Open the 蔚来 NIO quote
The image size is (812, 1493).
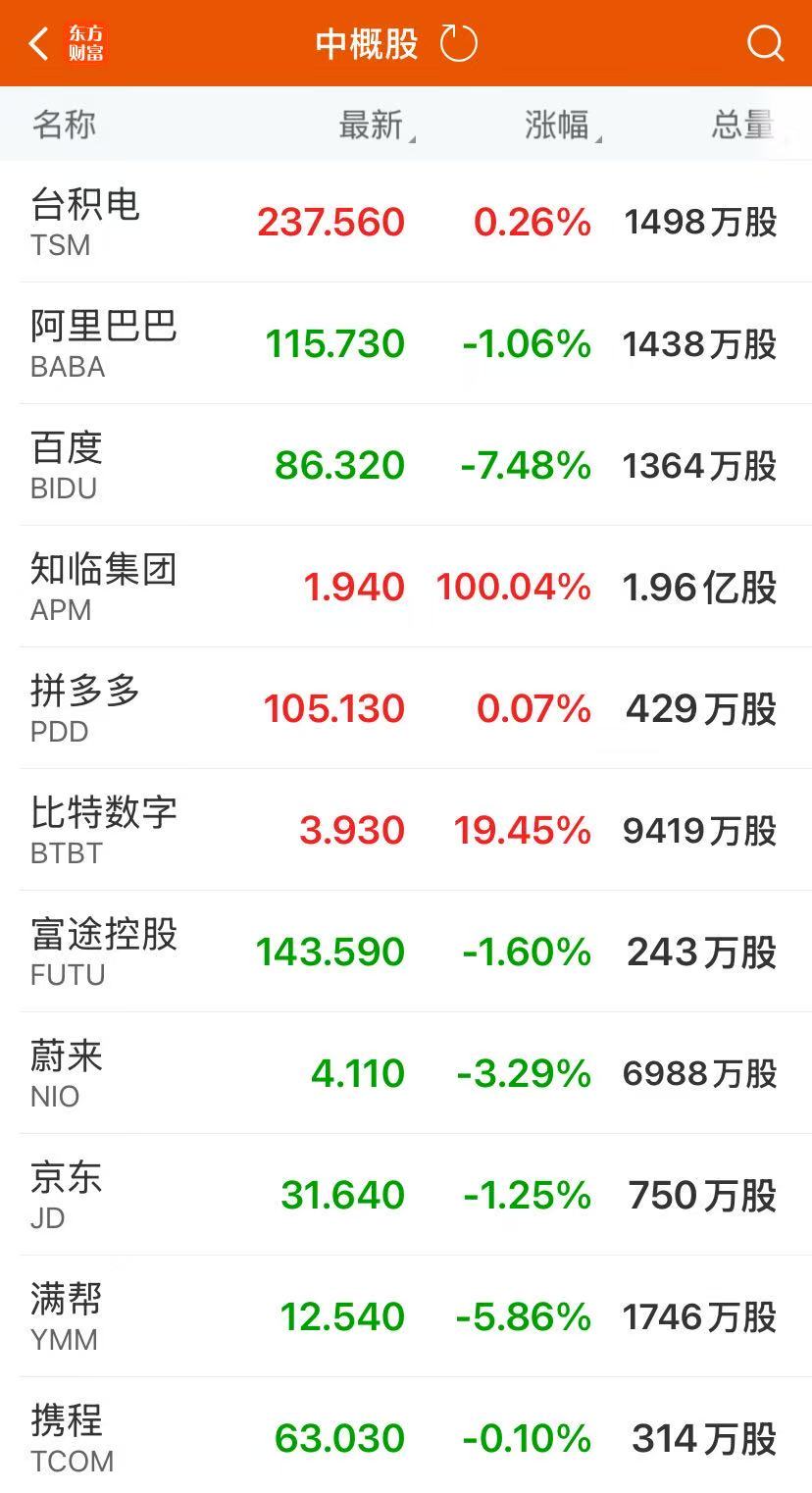click(x=406, y=1073)
